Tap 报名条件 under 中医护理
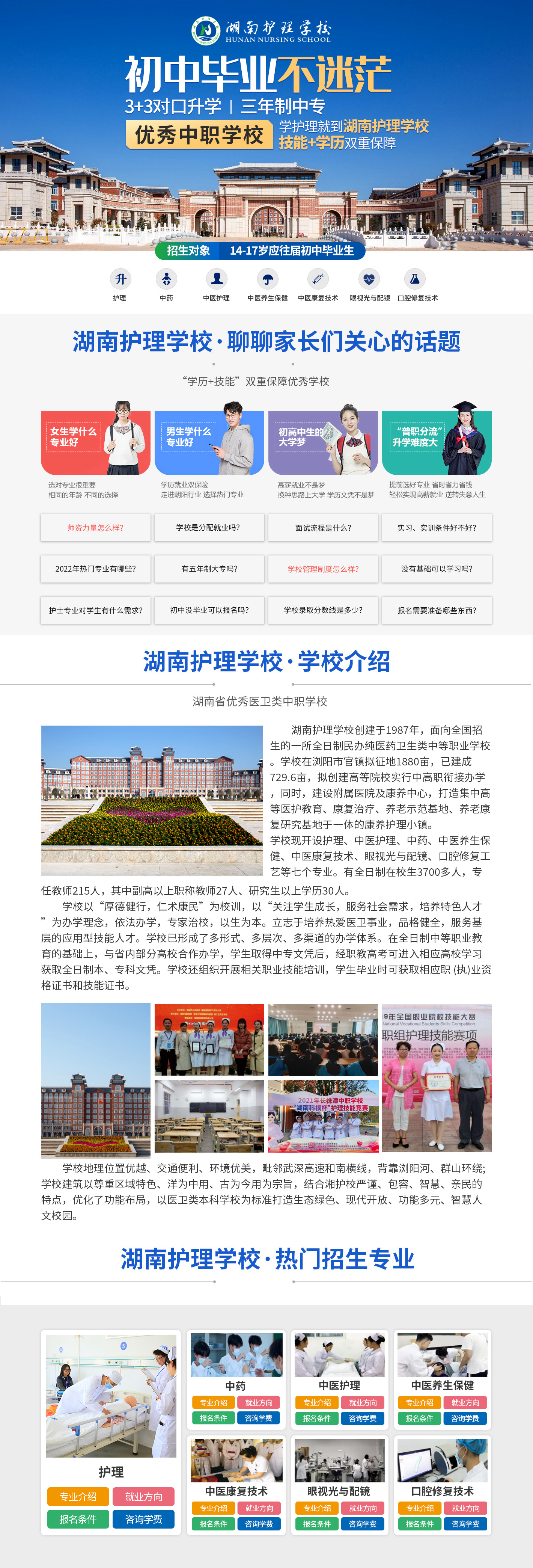The width and height of the screenshot is (533, 1568). point(317,1418)
